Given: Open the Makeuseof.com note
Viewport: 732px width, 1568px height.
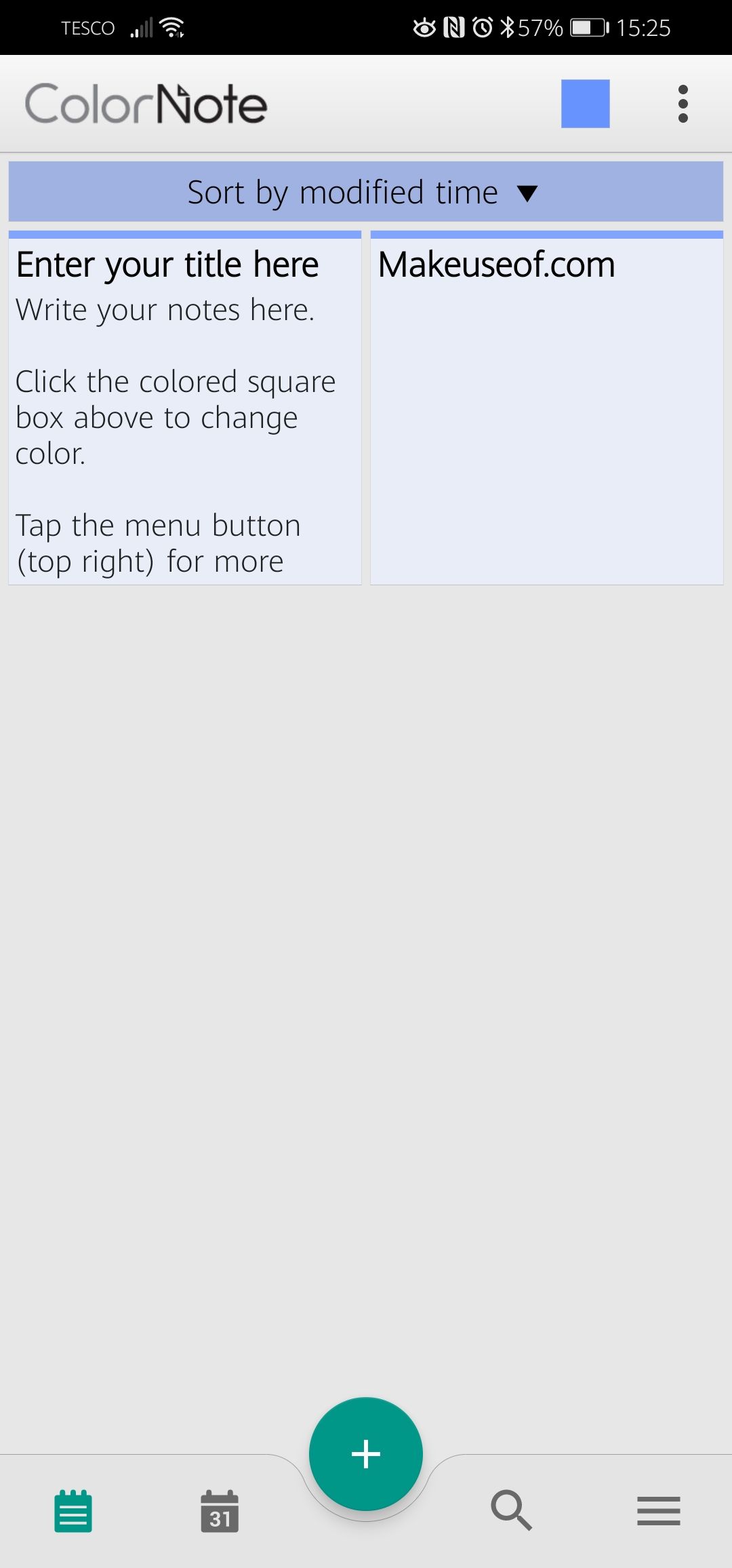Looking at the screenshot, I should click(546, 407).
